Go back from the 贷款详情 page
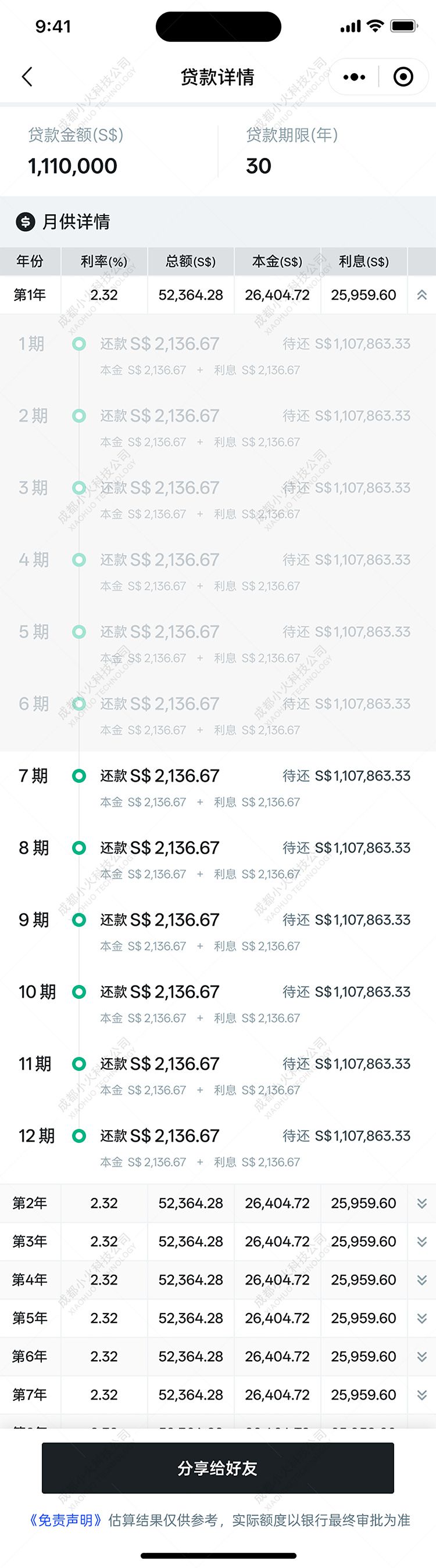This screenshot has height=1568, width=436. pyautogui.click(x=27, y=77)
